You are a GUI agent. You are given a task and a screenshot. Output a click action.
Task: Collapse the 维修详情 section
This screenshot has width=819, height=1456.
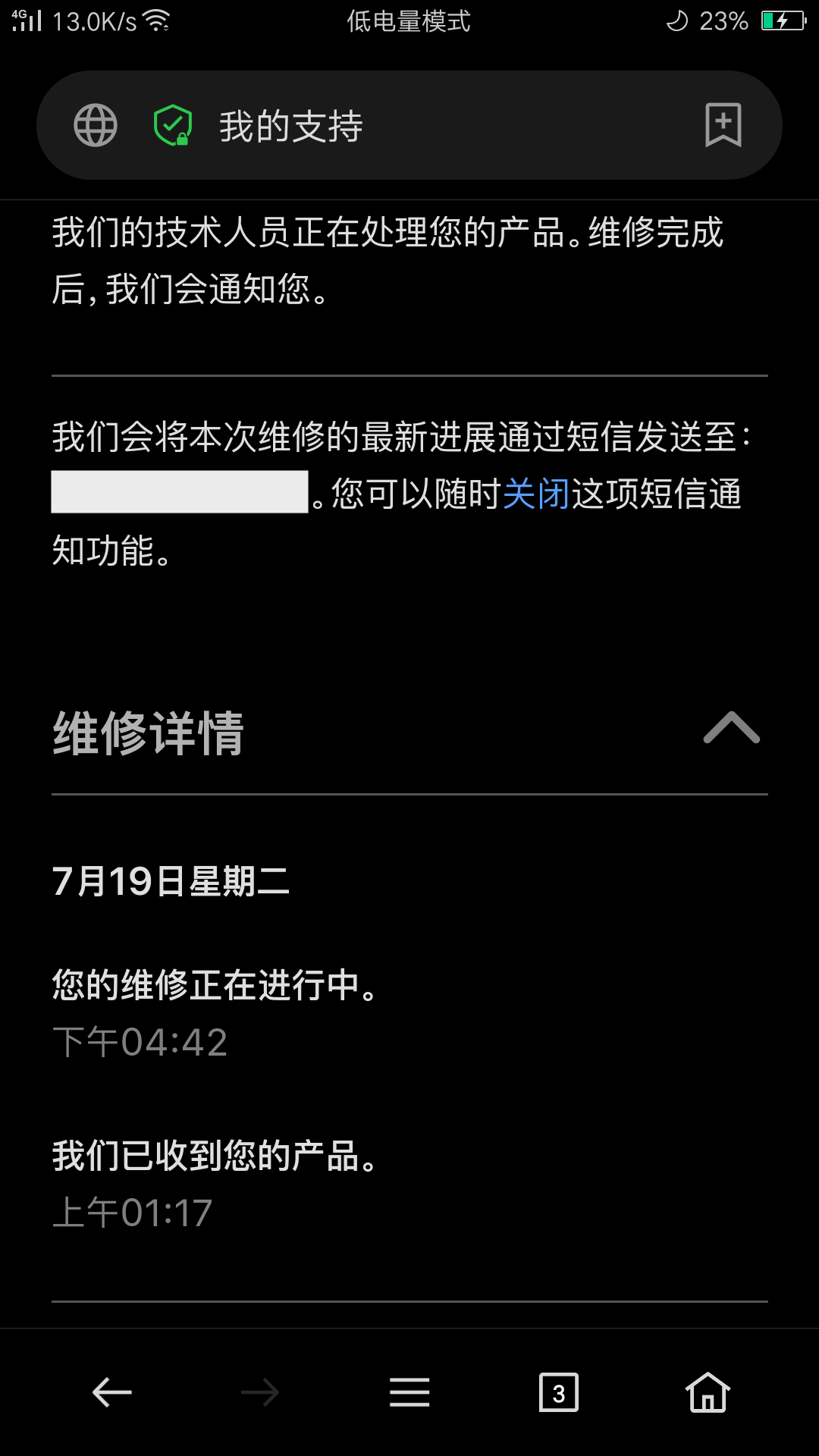(731, 728)
